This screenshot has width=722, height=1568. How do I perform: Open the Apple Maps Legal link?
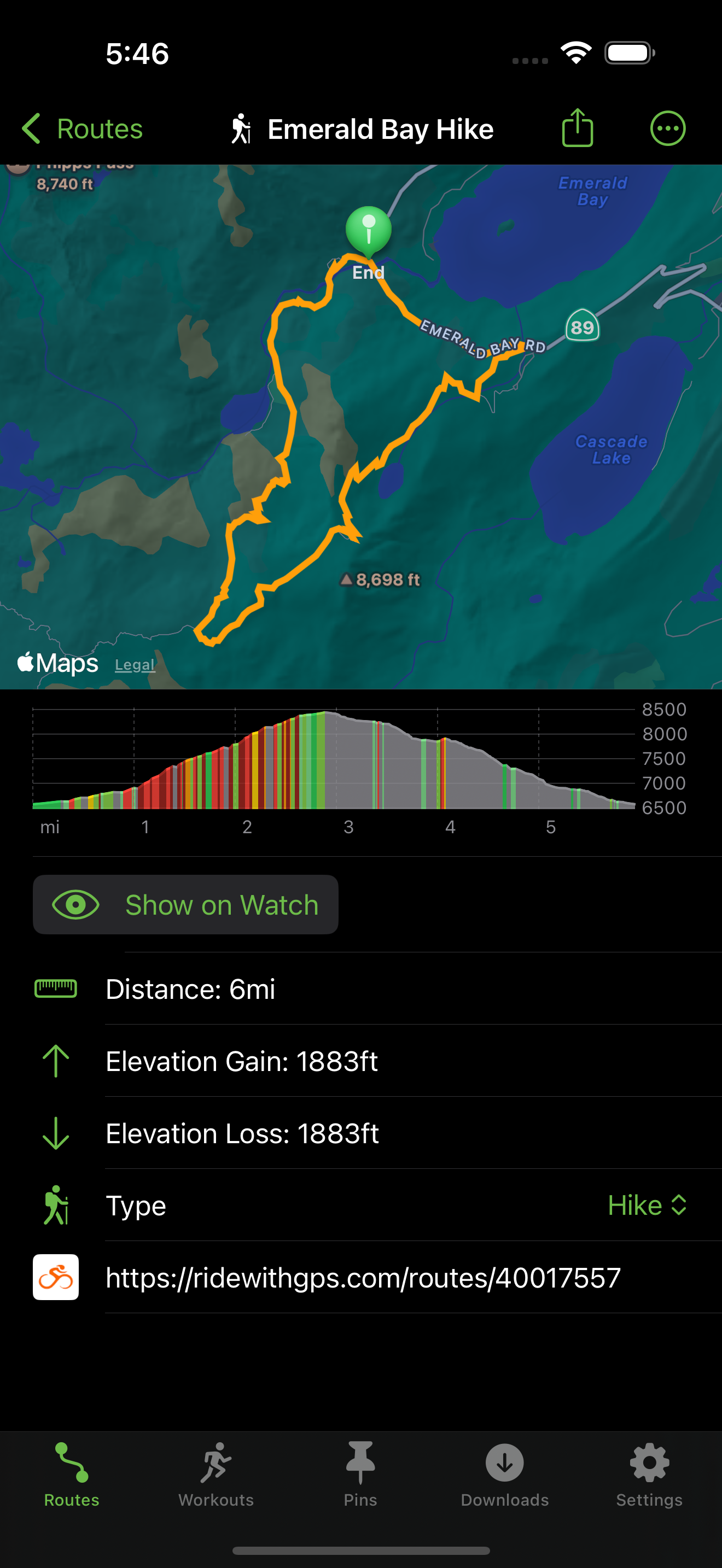pos(135,665)
